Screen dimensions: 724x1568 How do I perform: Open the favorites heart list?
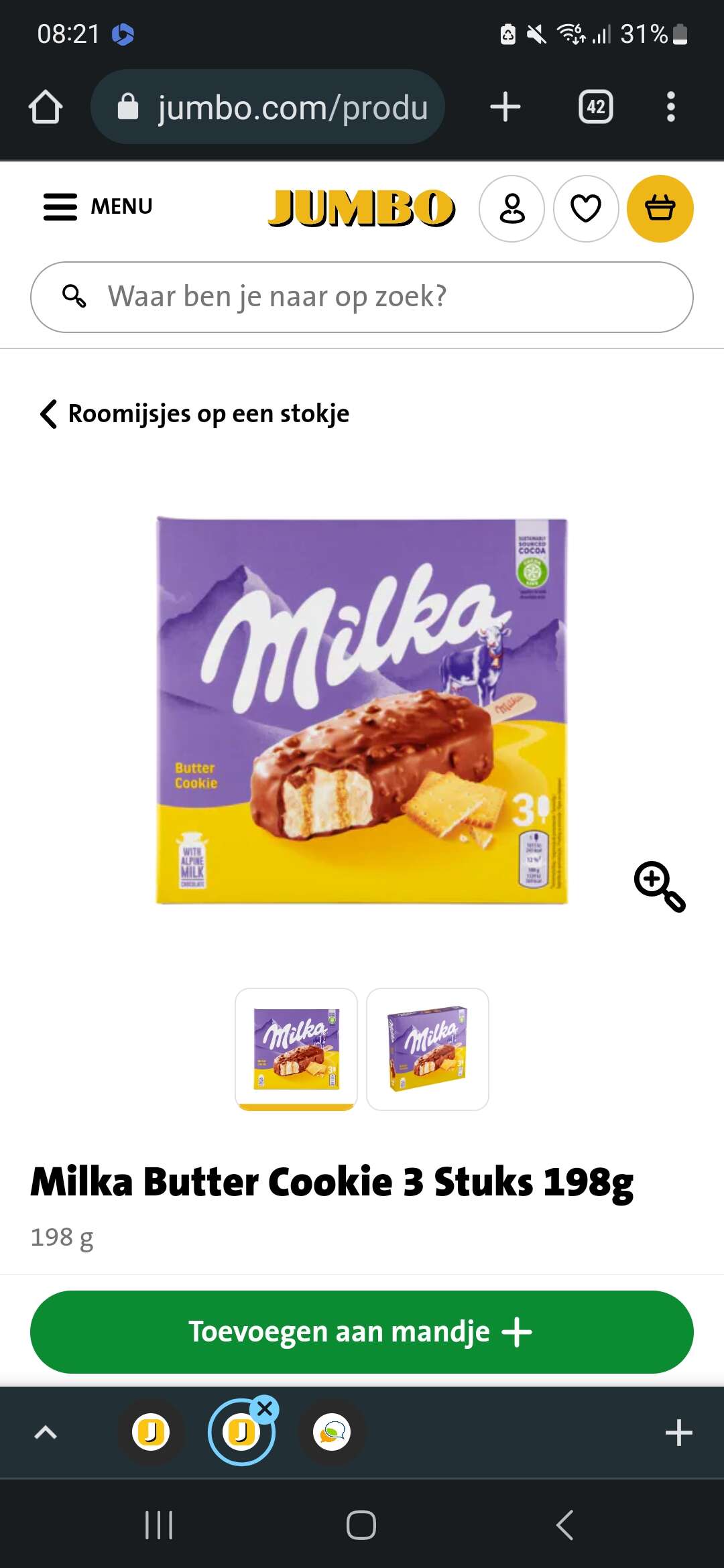coord(586,208)
